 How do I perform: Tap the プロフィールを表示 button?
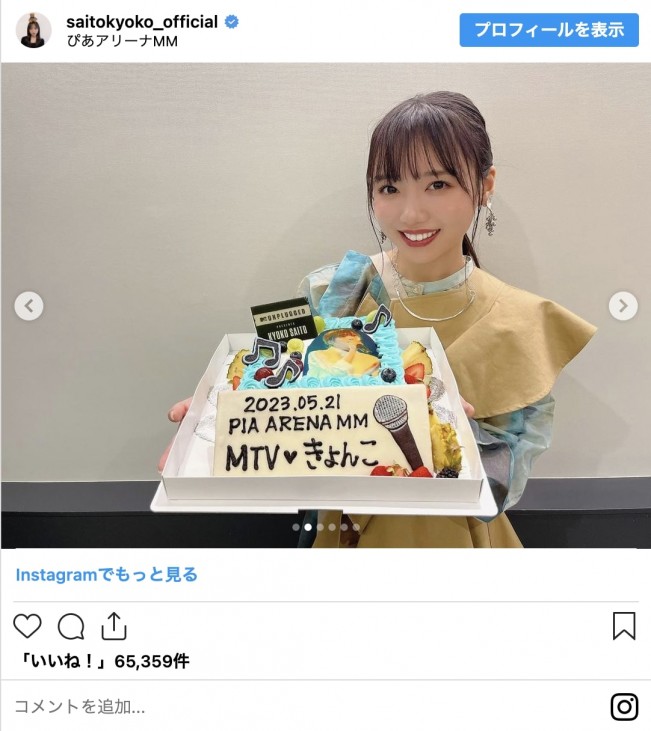point(549,30)
